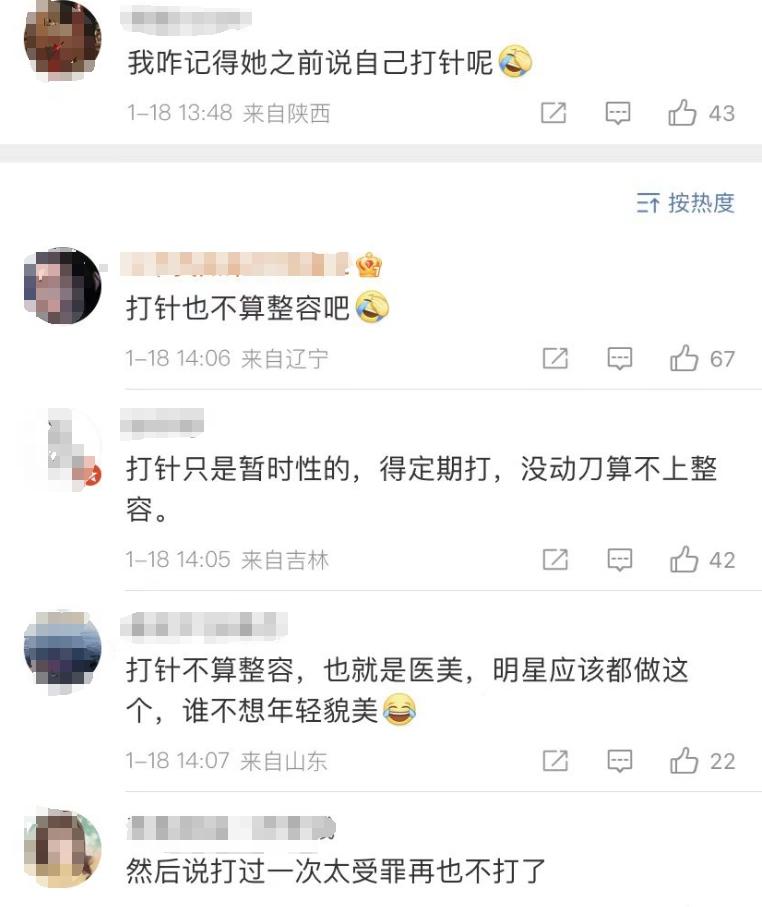The height and width of the screenshot is (907, 762).
Task: Like the comment "打针也不算整容吧"
Action: pyautogui.click(x=685, y=358)
